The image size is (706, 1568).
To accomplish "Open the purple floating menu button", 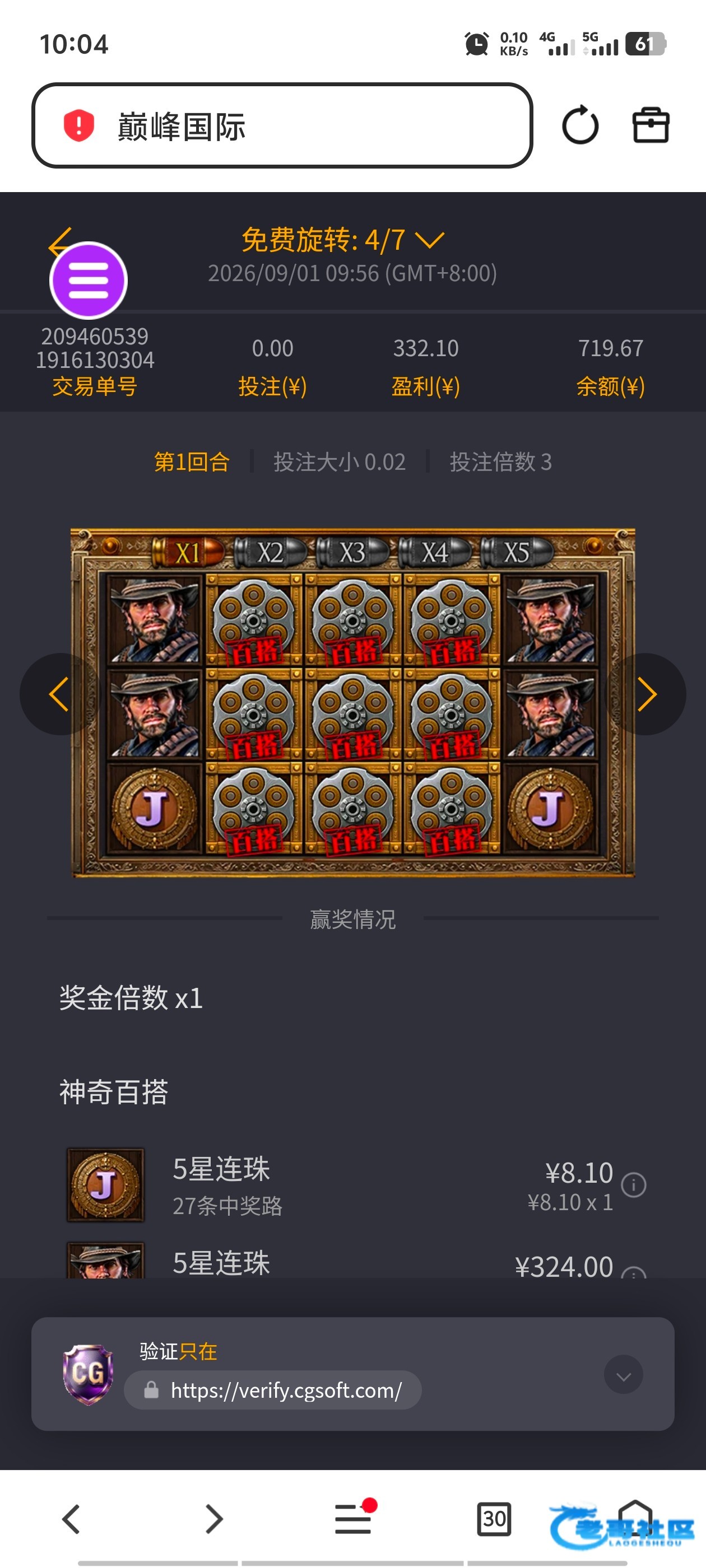I will tap(89, 281).
